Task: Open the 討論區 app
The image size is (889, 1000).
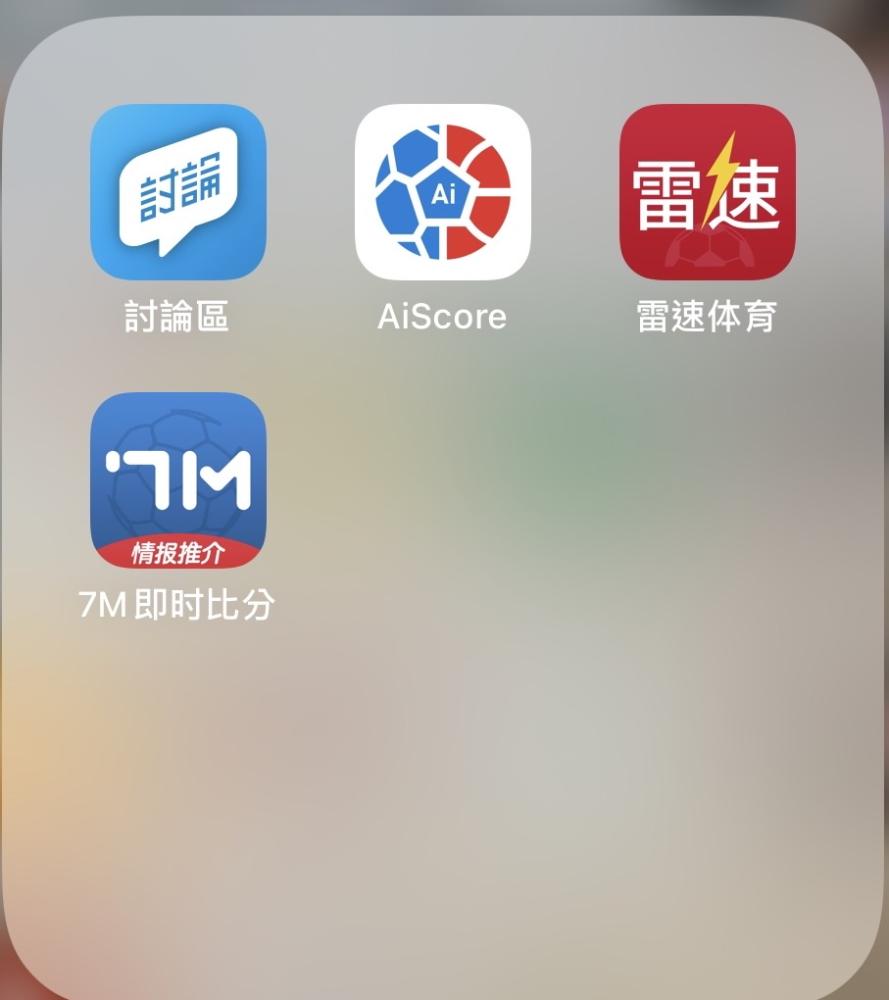Action: (178, 192)
